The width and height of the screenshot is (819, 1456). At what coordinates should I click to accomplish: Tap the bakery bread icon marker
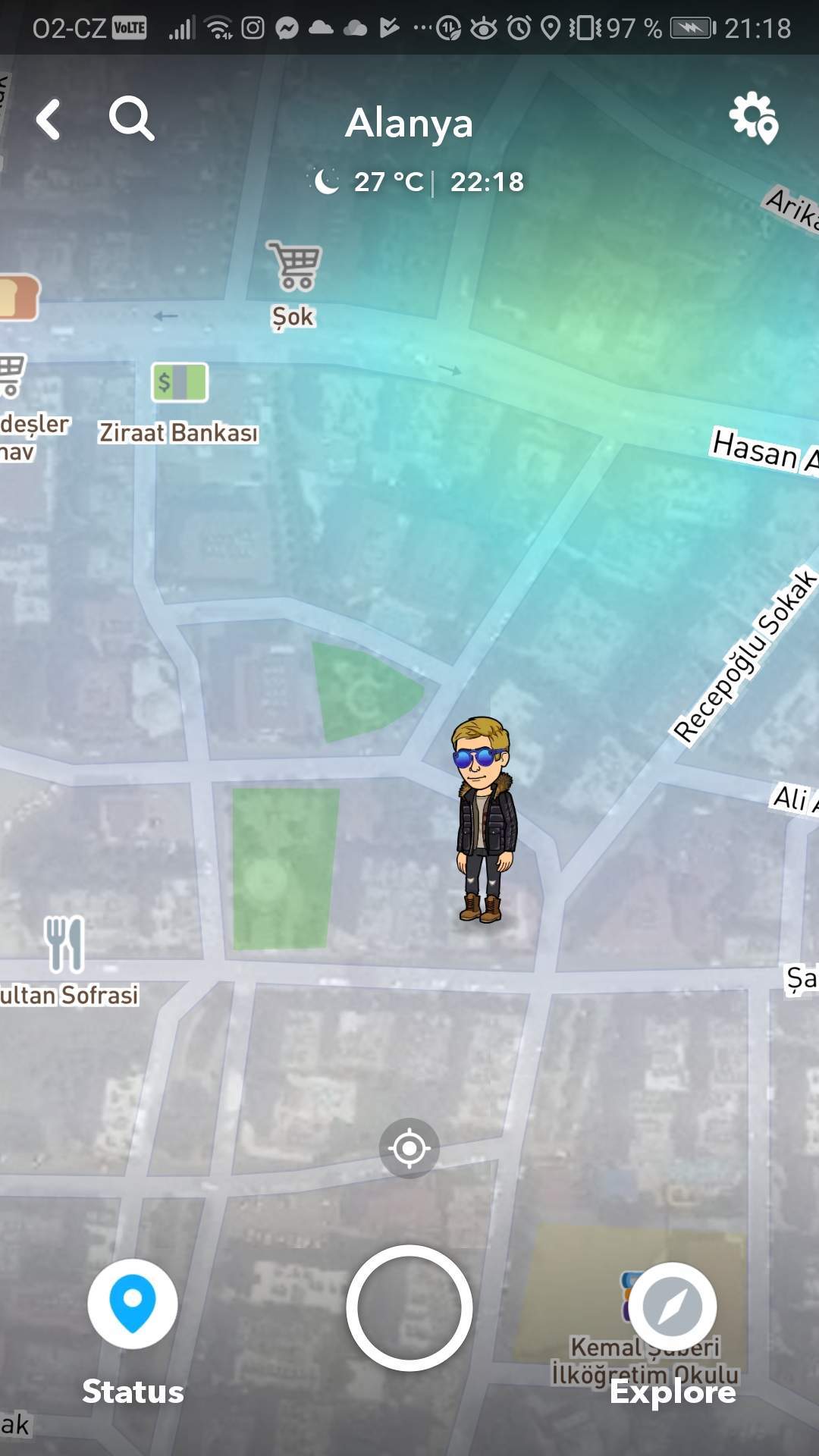[19, 297]
